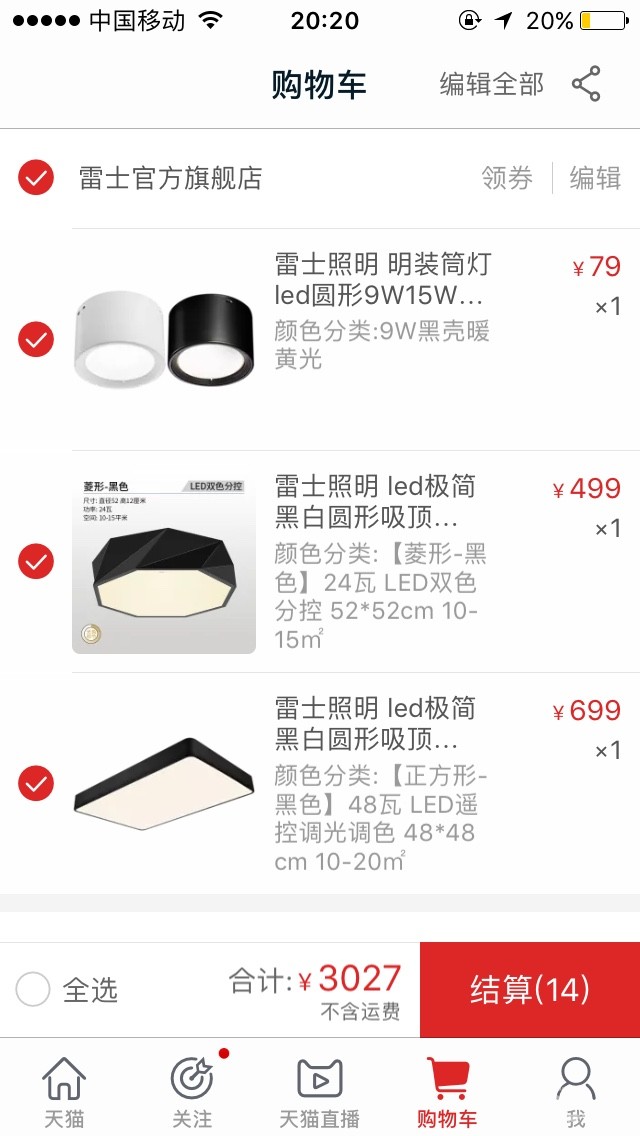Deselect the 明装筒灯 9W item checkbox

point(36,339)
